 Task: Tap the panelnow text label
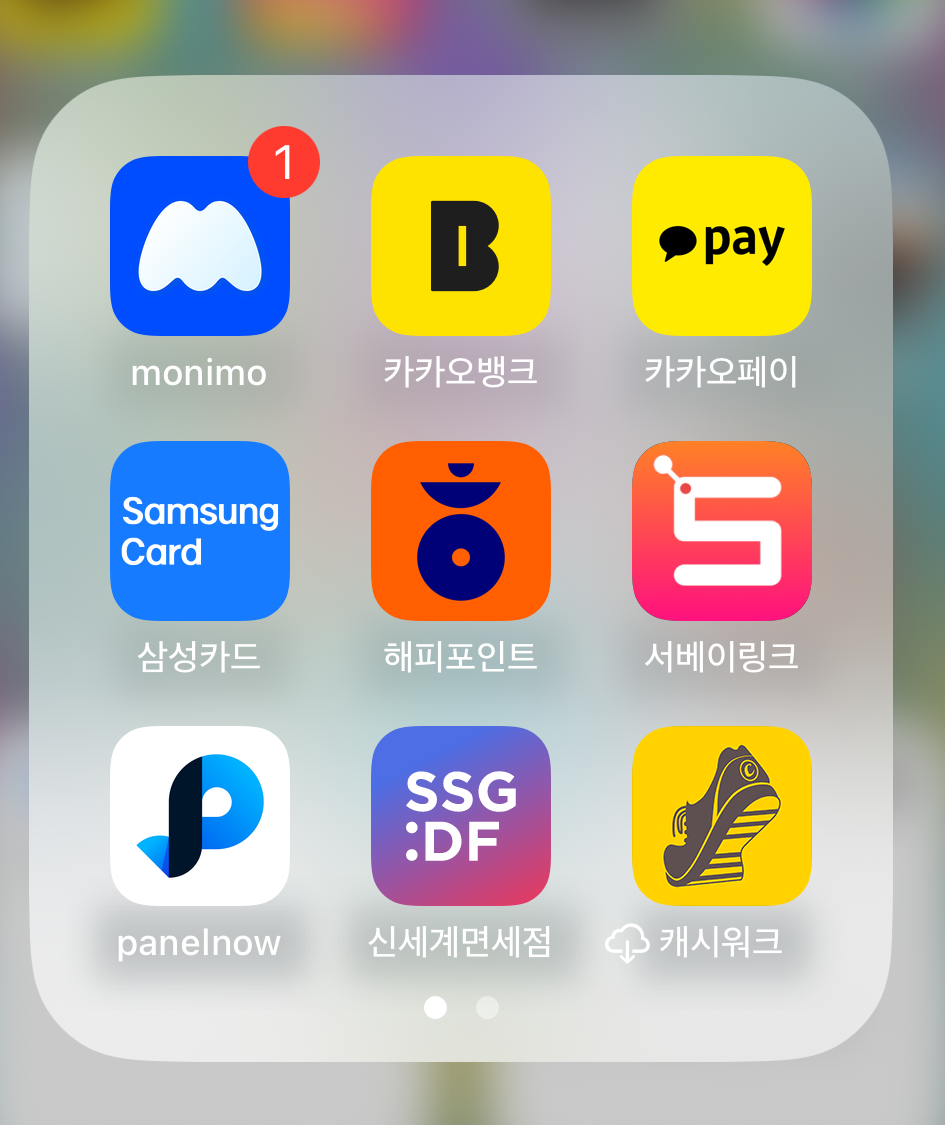[x=199, y=941]
